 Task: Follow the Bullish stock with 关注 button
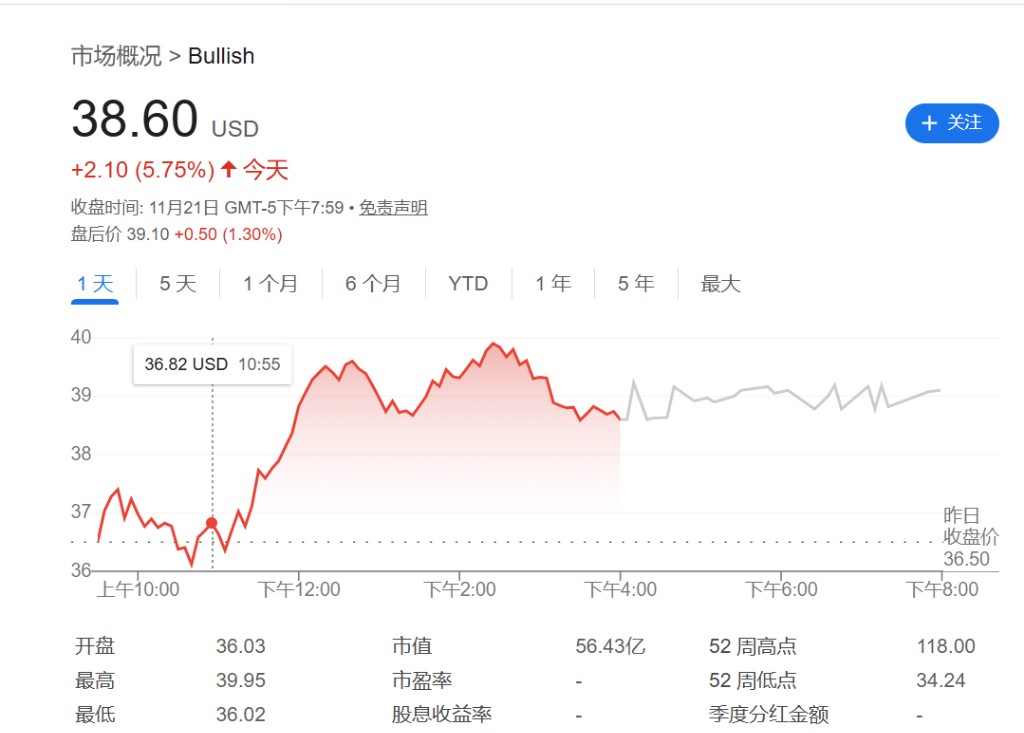(951, 123)
